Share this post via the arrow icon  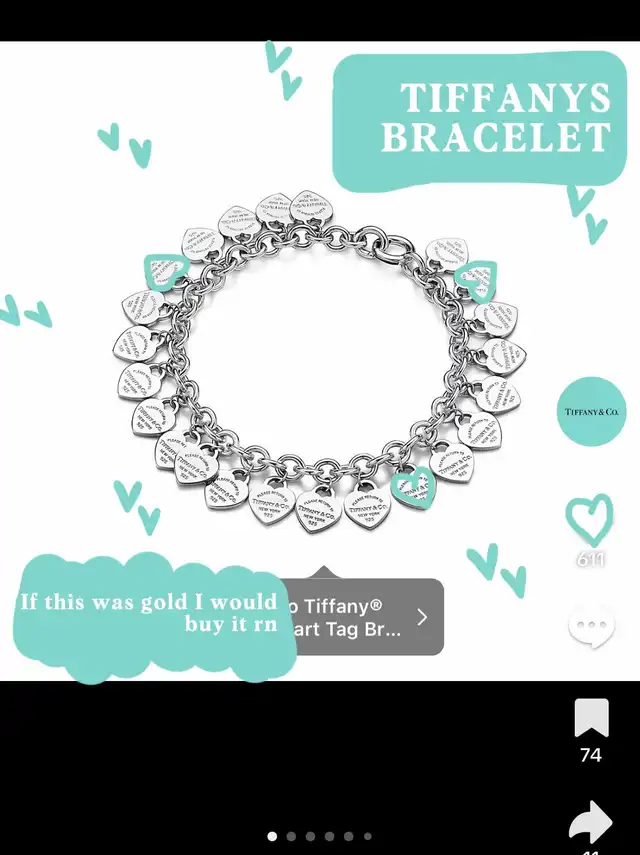pos(590,822)
